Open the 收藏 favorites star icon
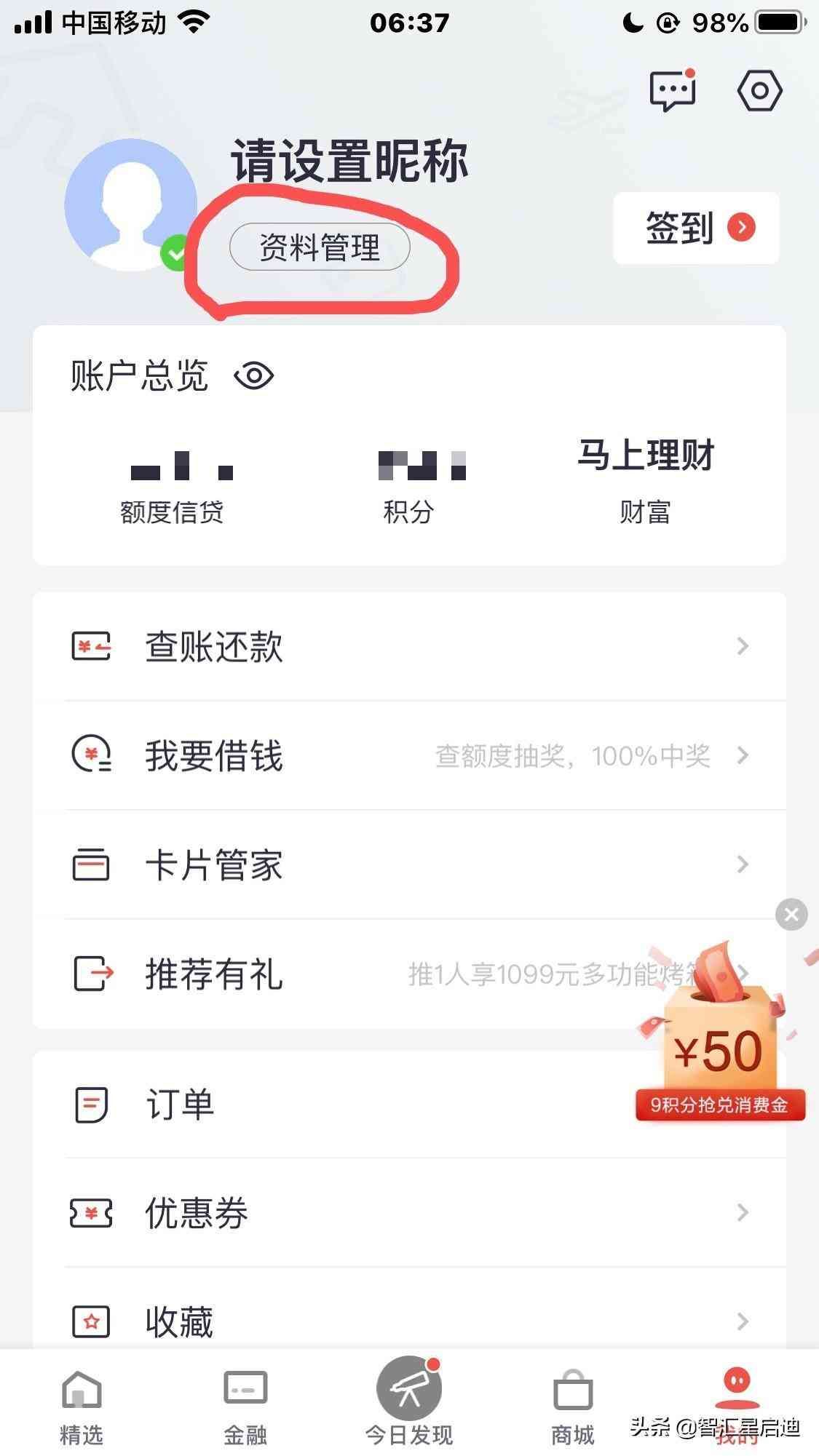This screenshot has width=819, height=1456. click(x=91, y=1319)
